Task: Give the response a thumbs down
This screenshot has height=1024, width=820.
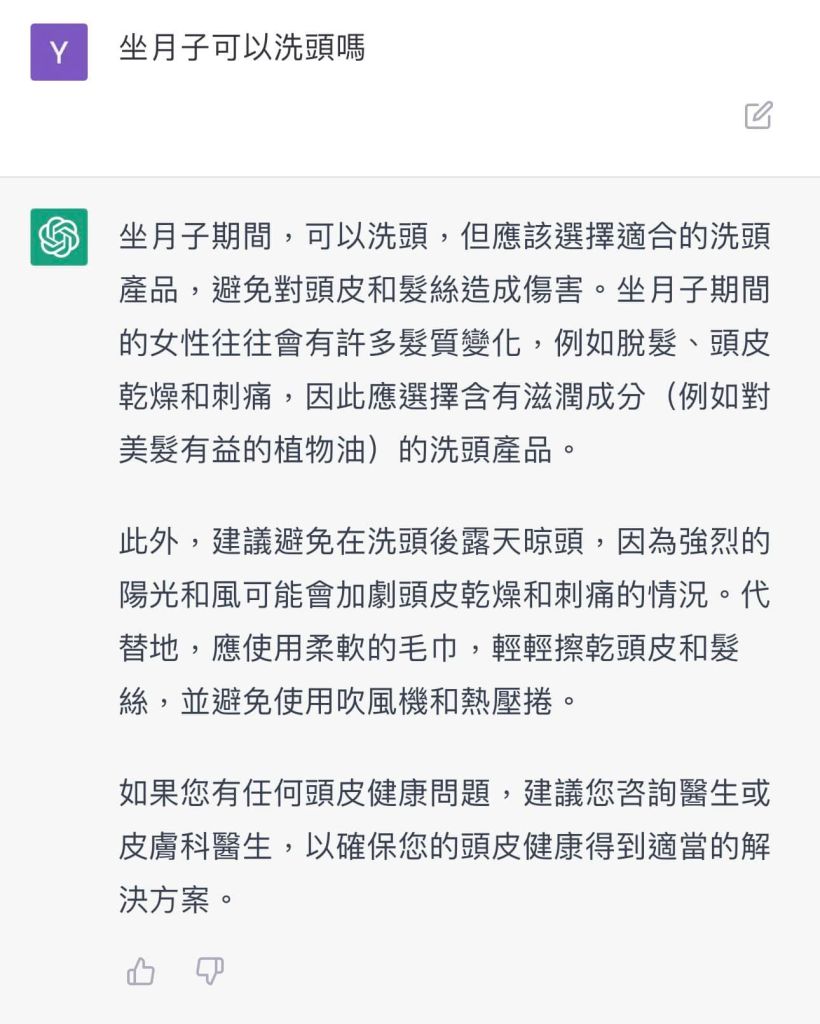Action: 209,970
